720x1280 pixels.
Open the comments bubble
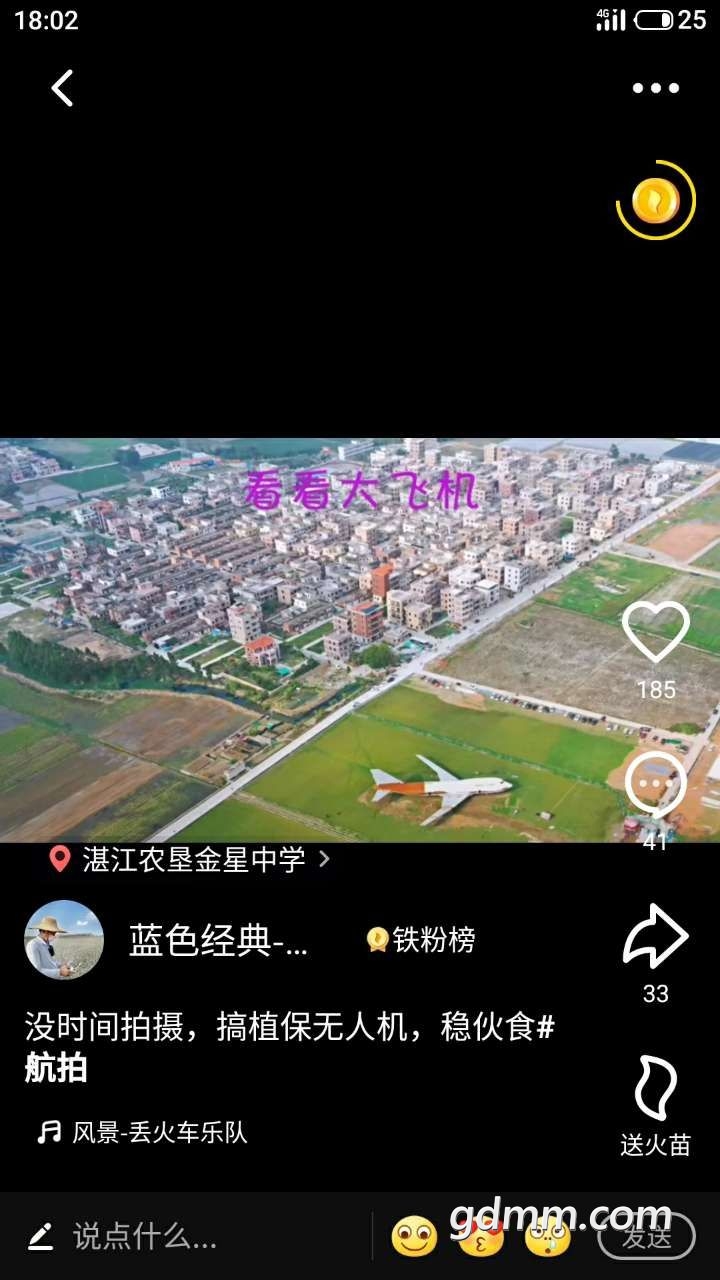(x=655, y=784)
